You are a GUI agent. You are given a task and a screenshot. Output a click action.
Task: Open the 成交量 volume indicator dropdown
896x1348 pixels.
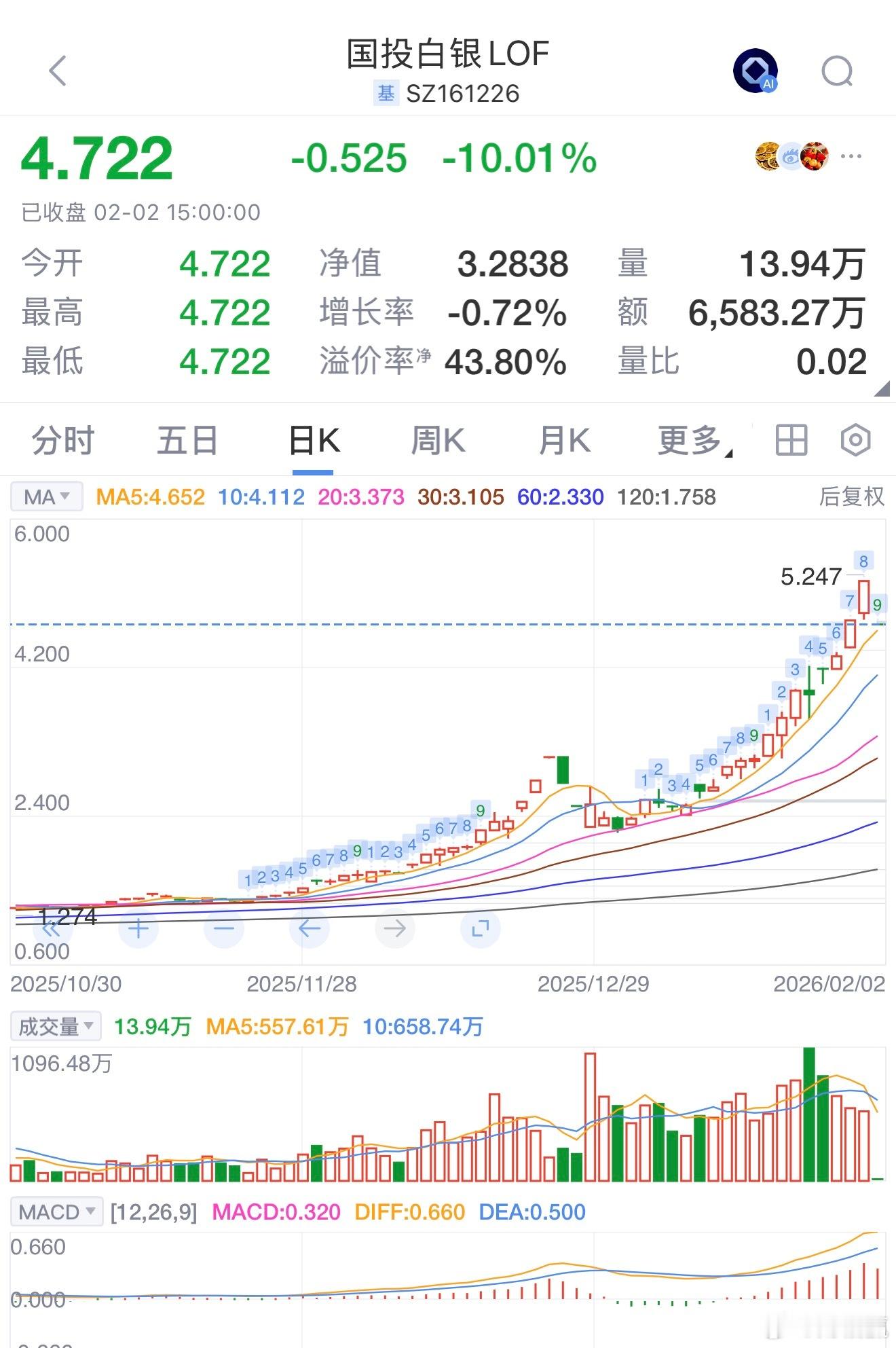coord(53,1027)
